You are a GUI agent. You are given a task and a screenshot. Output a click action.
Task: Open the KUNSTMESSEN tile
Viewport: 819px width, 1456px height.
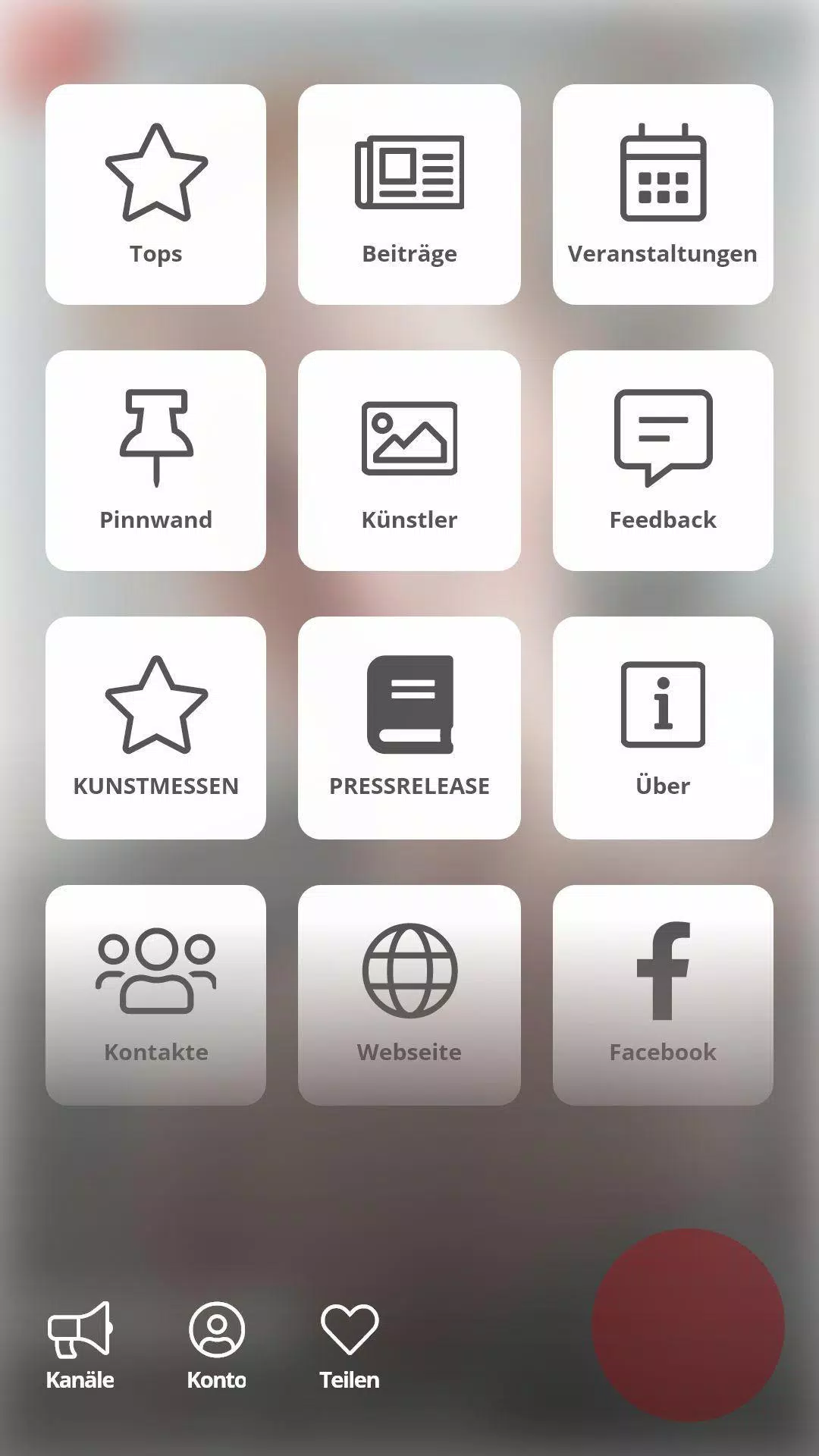pyautogui.click(x=155, y=727)
